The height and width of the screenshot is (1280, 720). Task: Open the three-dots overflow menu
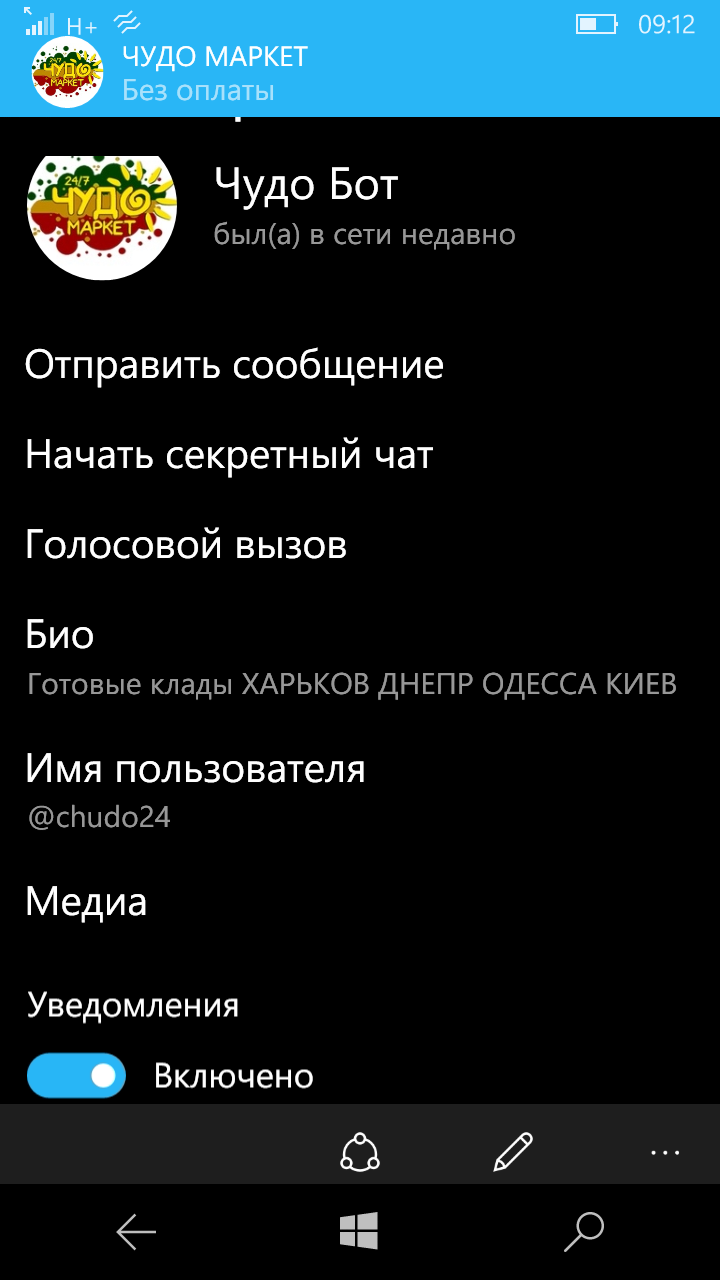click(x=665, y=1152)
